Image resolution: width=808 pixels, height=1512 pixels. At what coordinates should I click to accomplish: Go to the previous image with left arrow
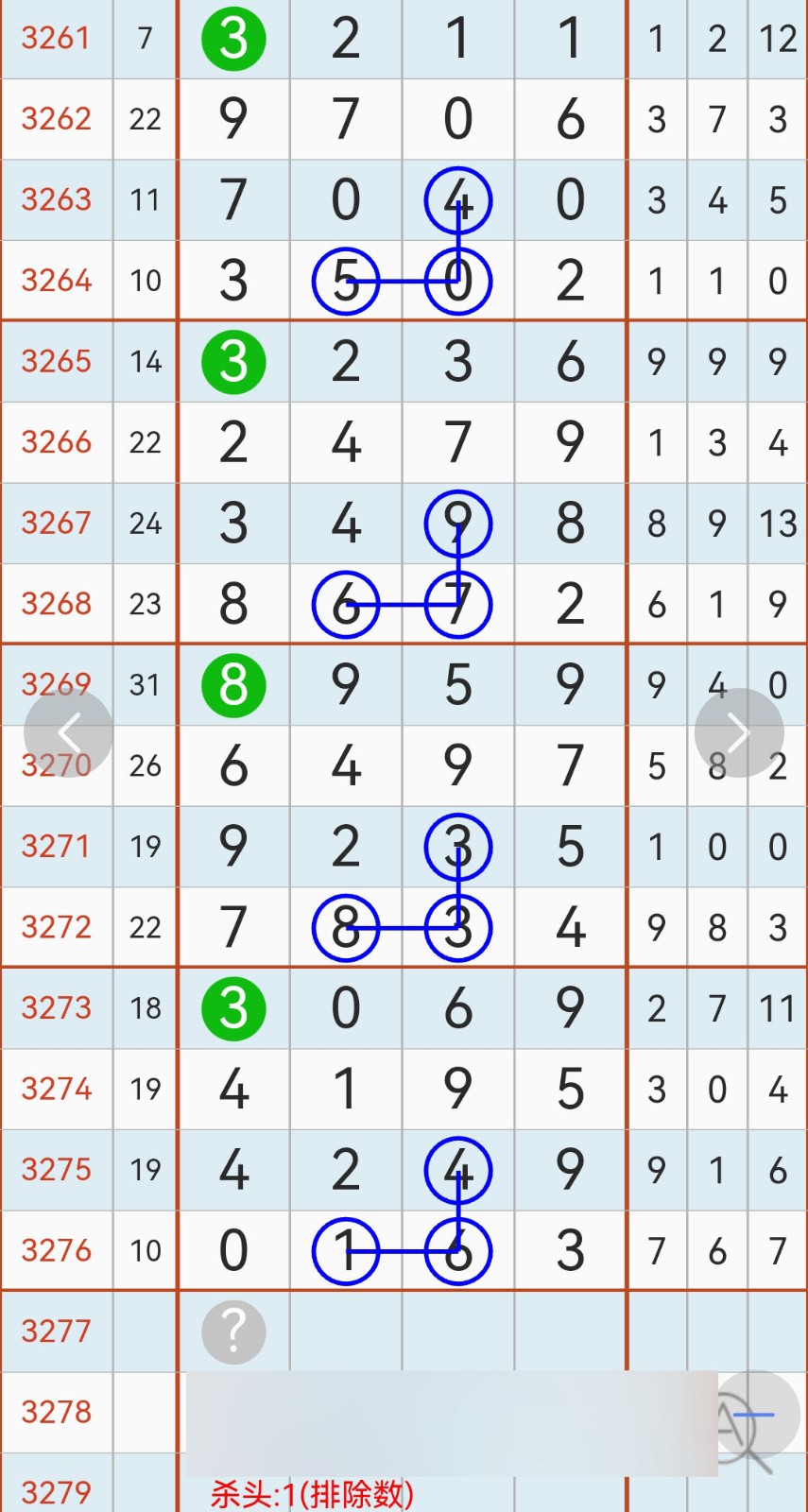pyautogui.click(x=69, y=732)
